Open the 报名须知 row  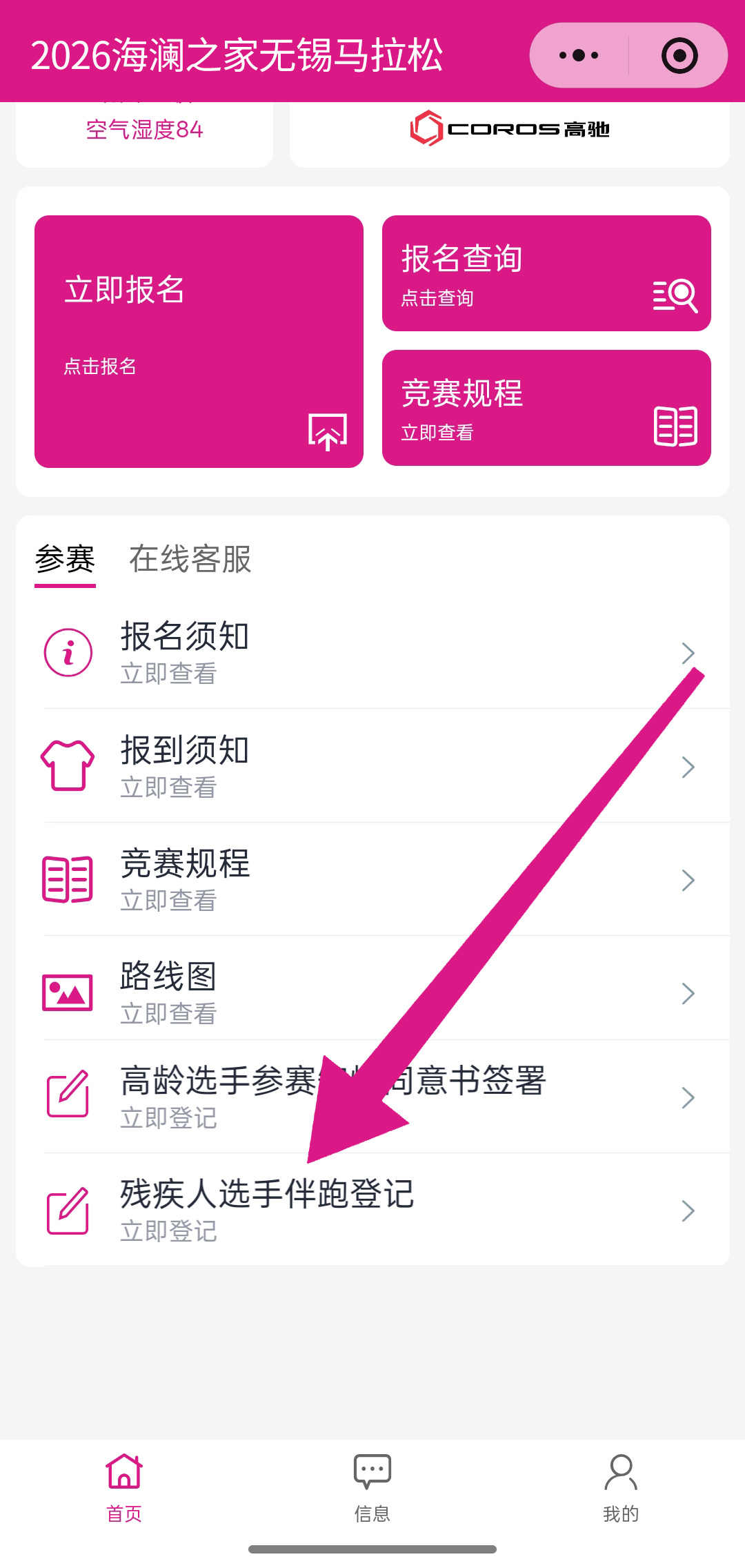(x=372, y=652)
